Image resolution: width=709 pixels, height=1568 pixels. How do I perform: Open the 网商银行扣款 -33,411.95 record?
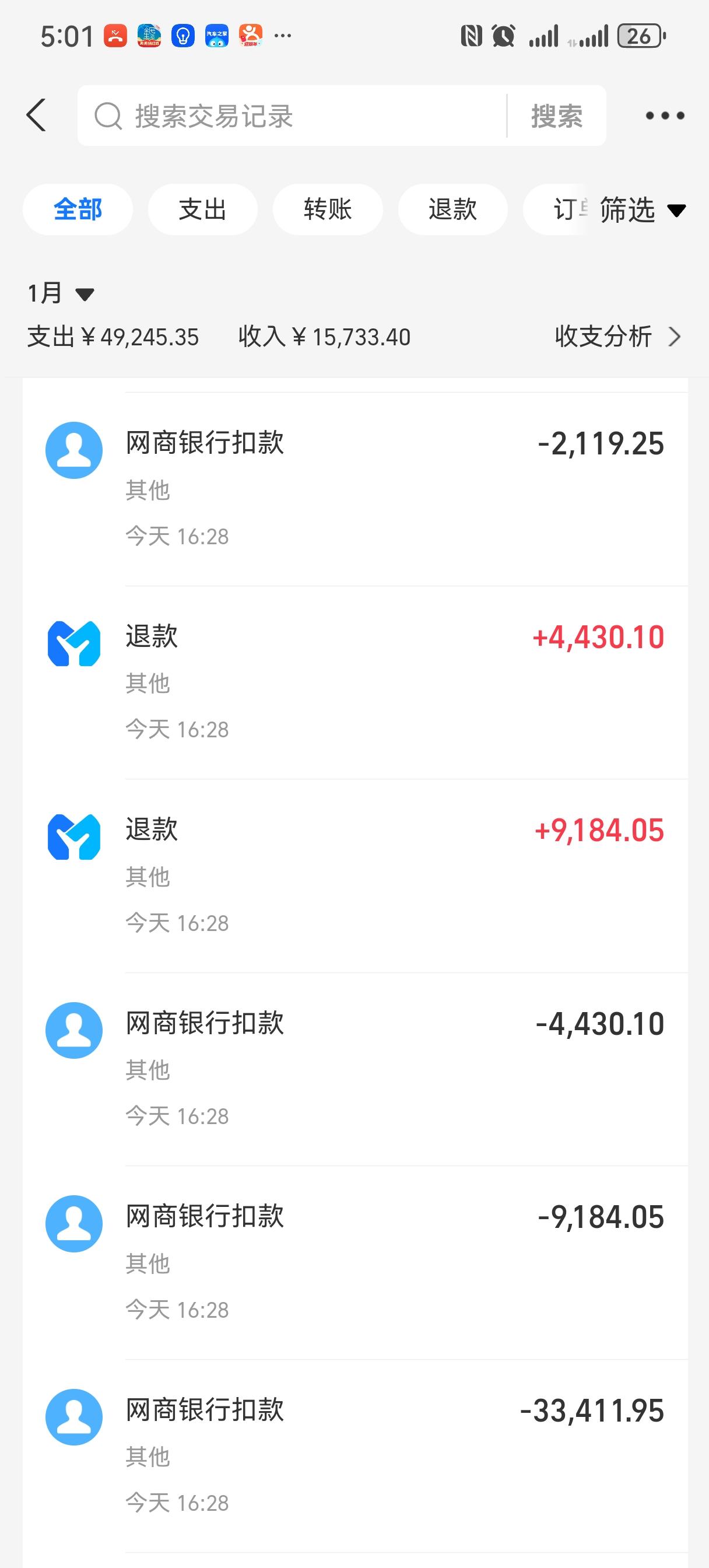coord(356,1457)
